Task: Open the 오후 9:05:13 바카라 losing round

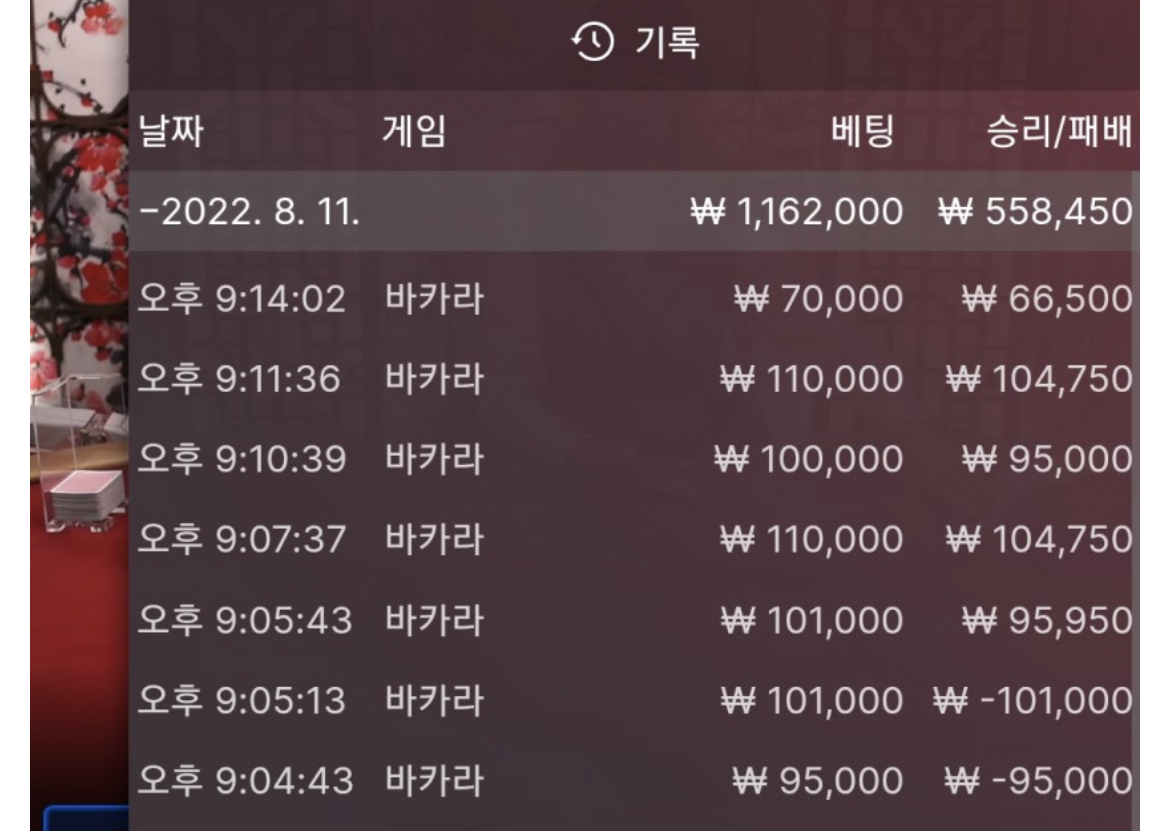Action: (x=632, y=701)
